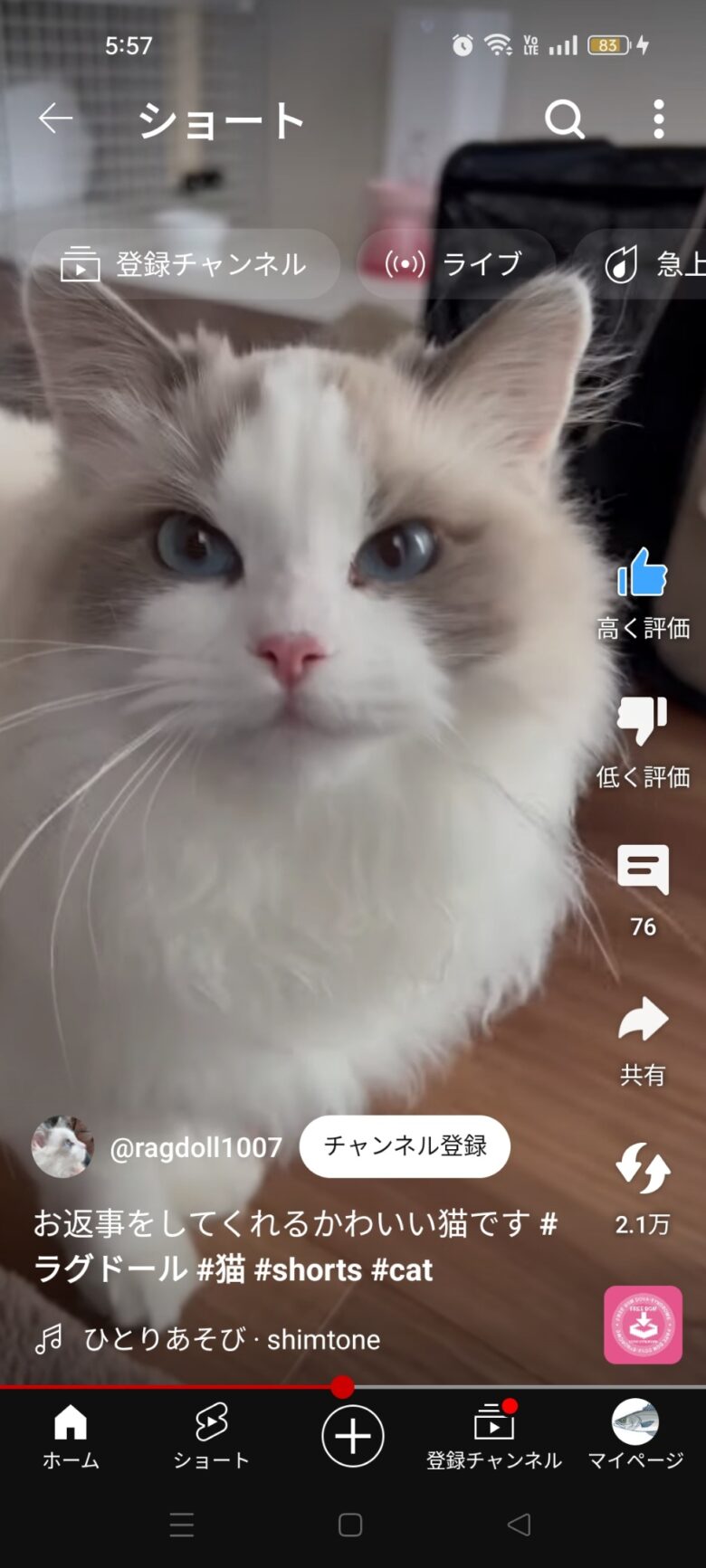Select the ライブ filter chip
Image resolution: width=706 pixels, height=1568 pixels.
(x=455, y=264)
